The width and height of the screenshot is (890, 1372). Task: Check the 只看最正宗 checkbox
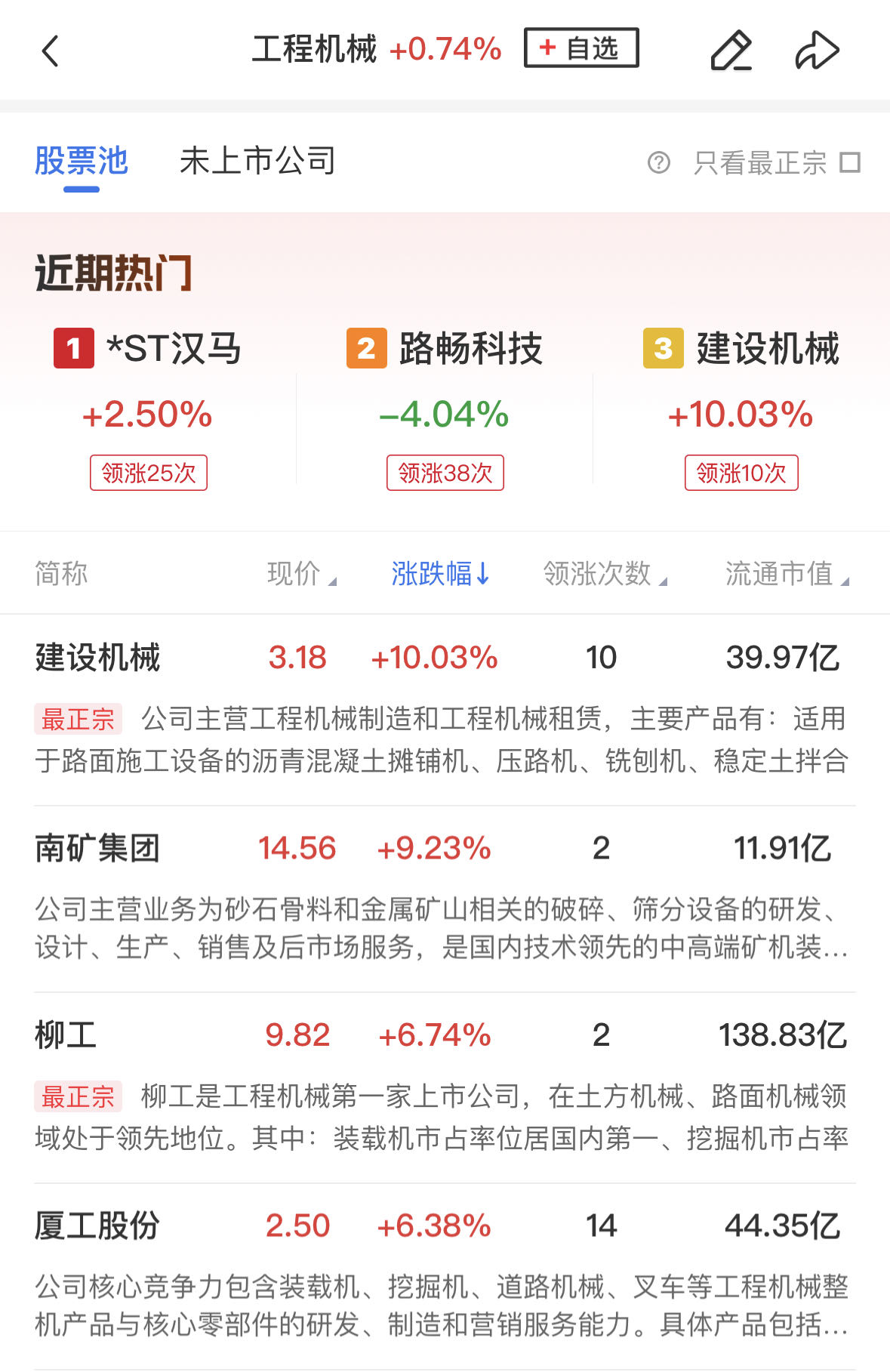tap(850, 162)
